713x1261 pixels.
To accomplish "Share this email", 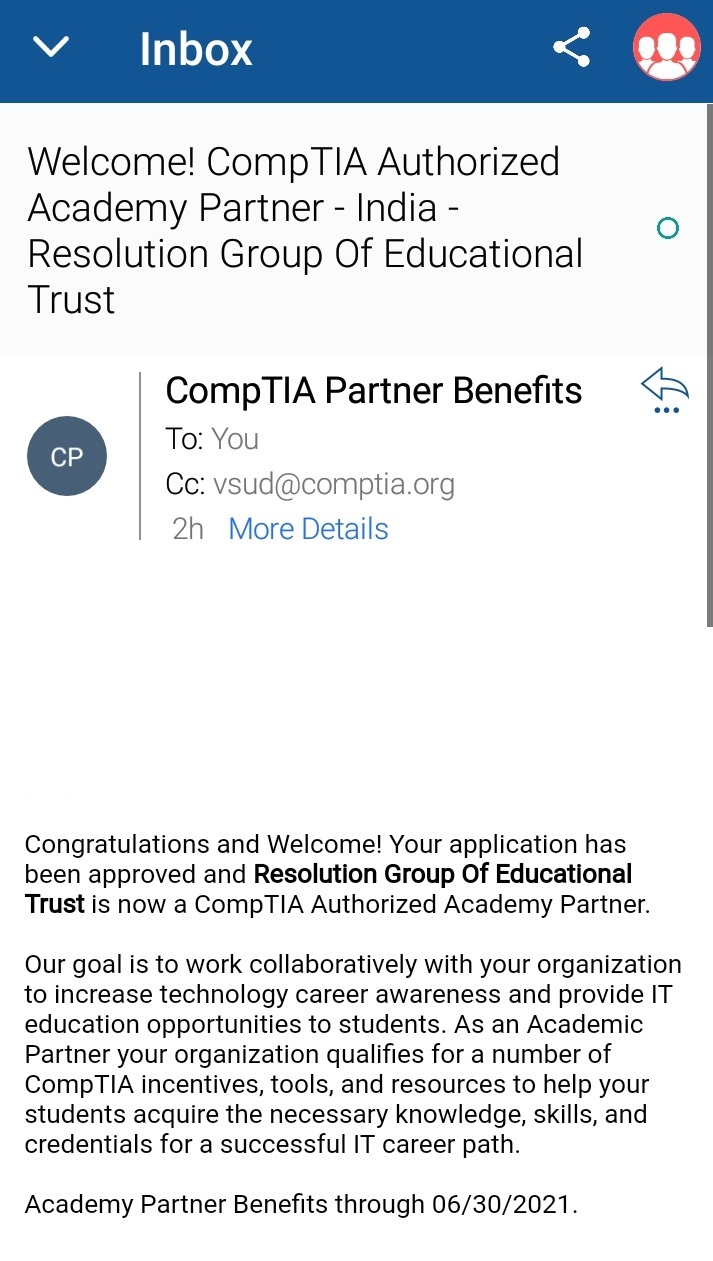I will tap(571, 47).
